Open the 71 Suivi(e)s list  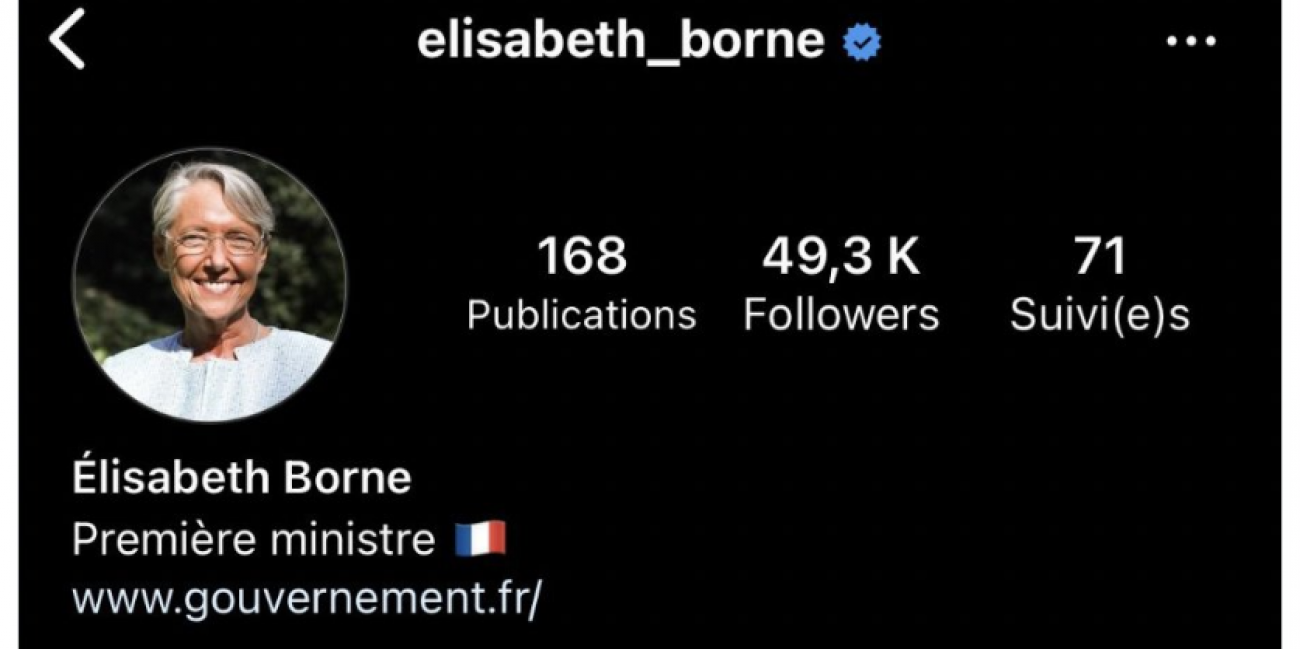click(x=1099, y=284)
